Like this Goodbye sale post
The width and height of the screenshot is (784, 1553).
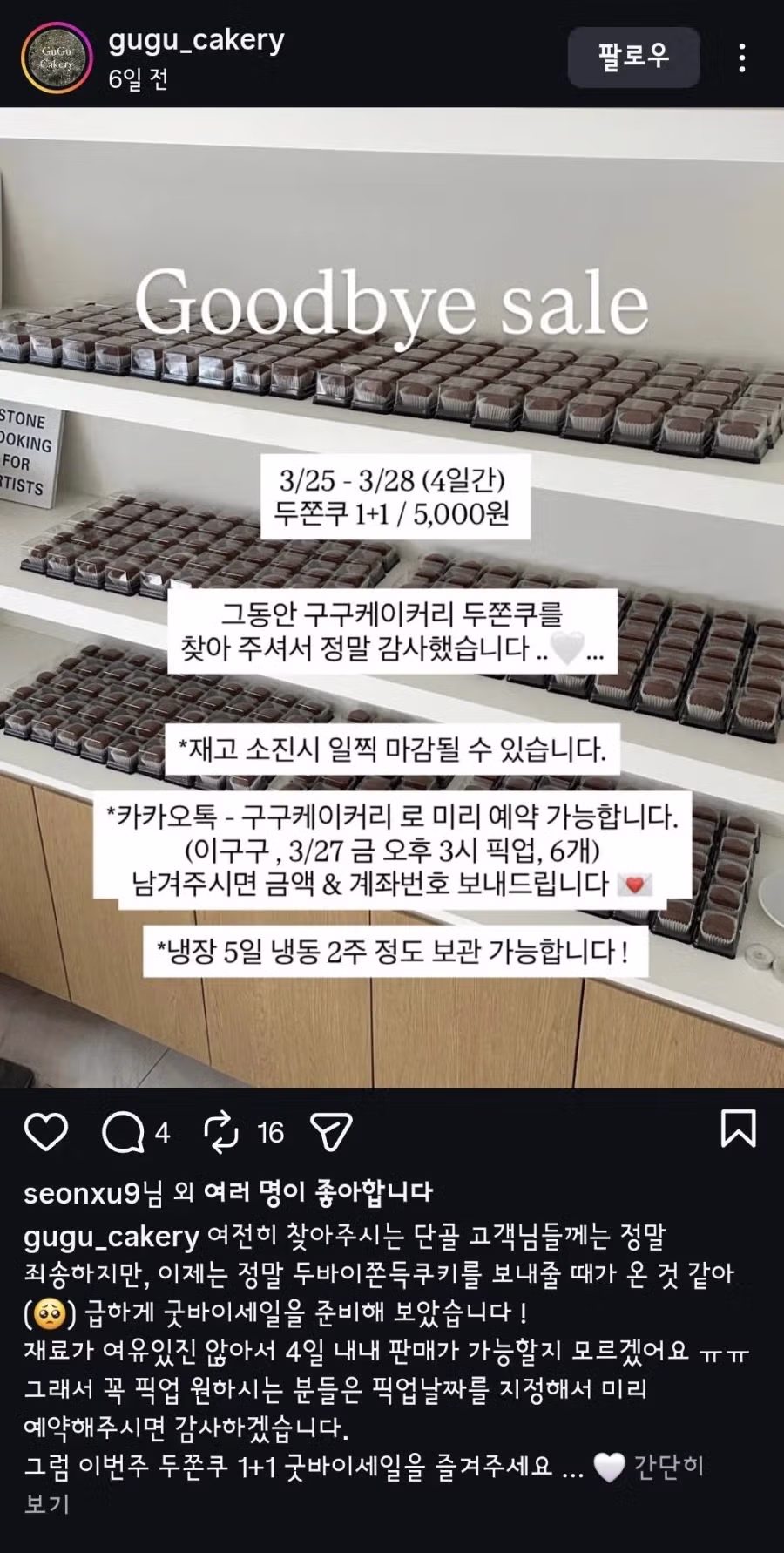[x=45, y=1132]
